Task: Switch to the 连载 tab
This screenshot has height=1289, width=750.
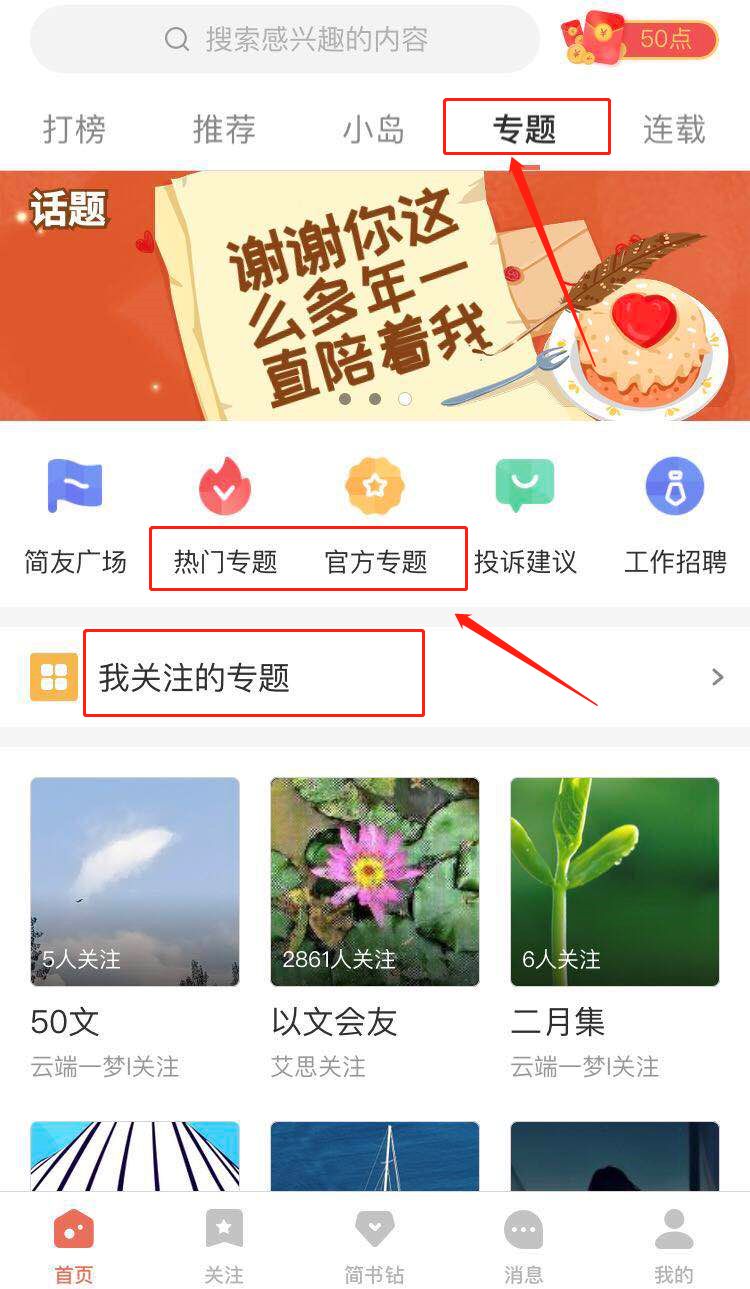Action: 674,129
